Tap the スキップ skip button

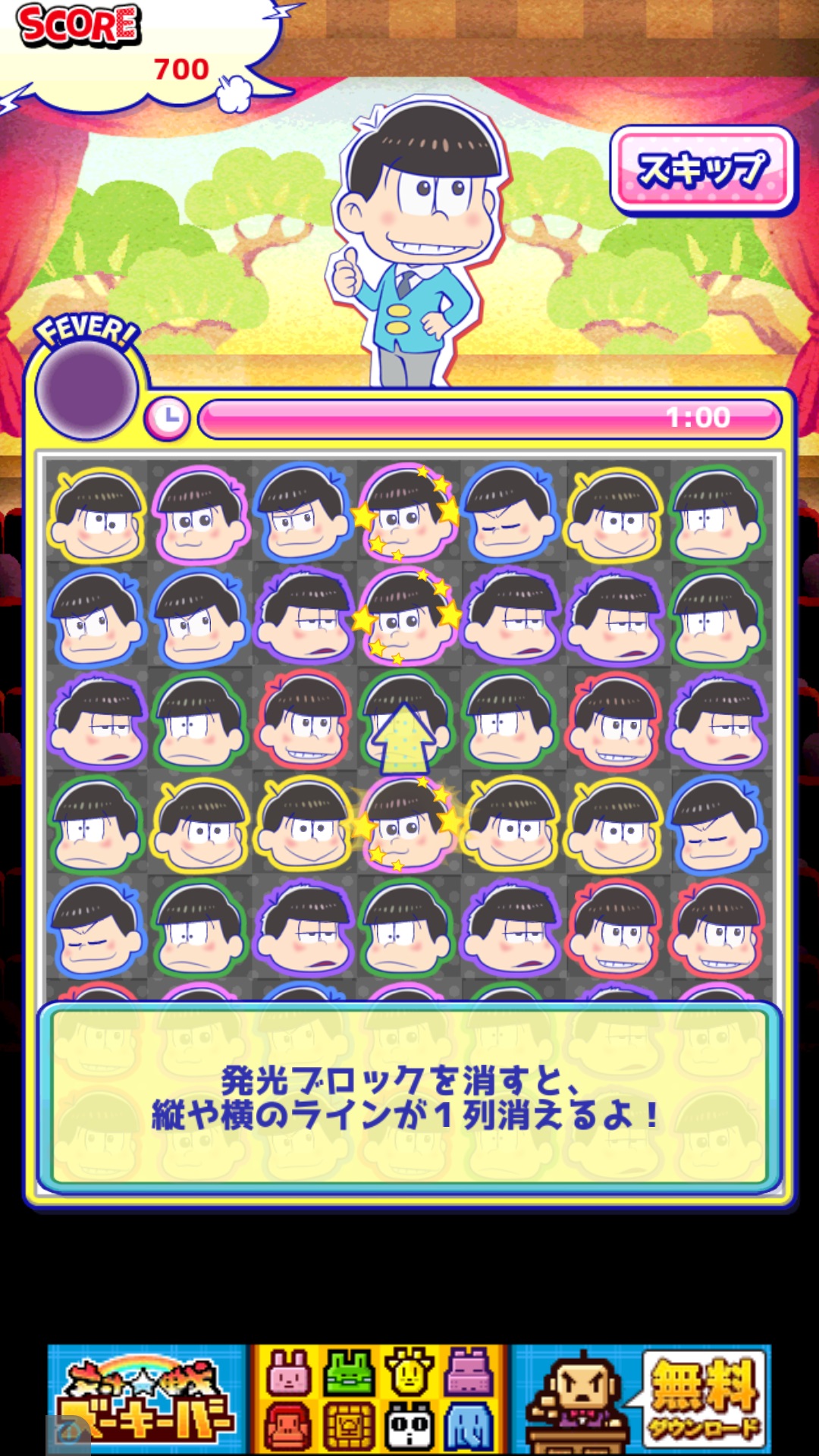pos(702,170)
